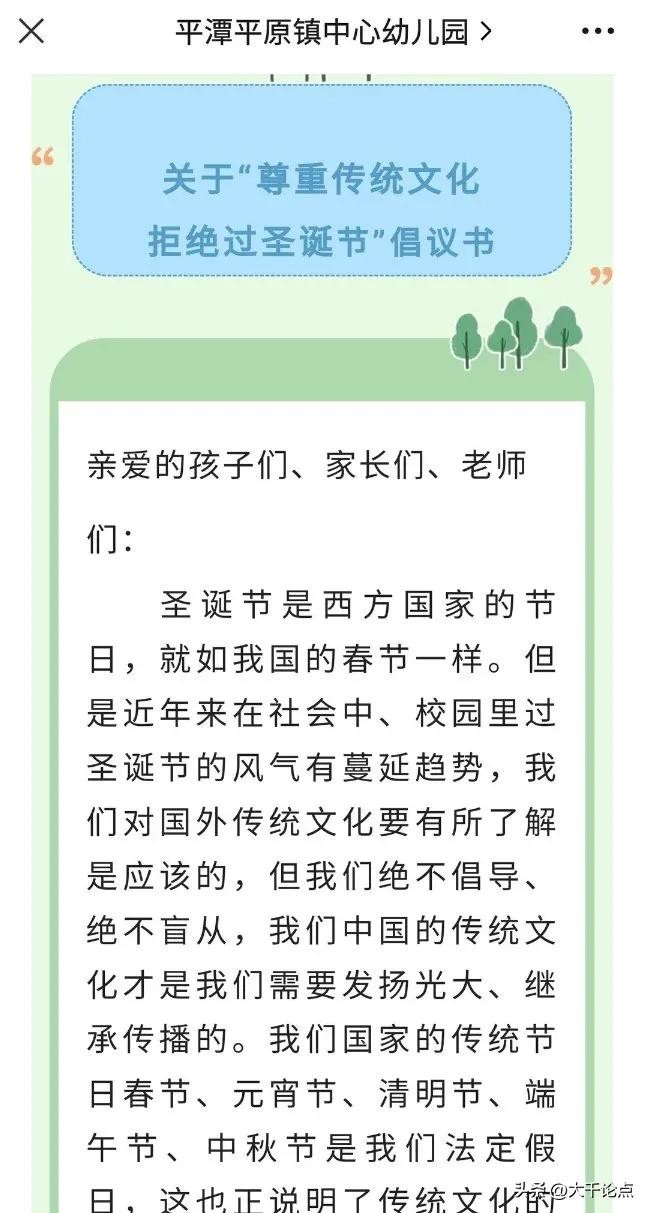This screenshot has width=648, height=1213.
Task: Close the article page
Action: pyautogui.click(x=32, y=32)
